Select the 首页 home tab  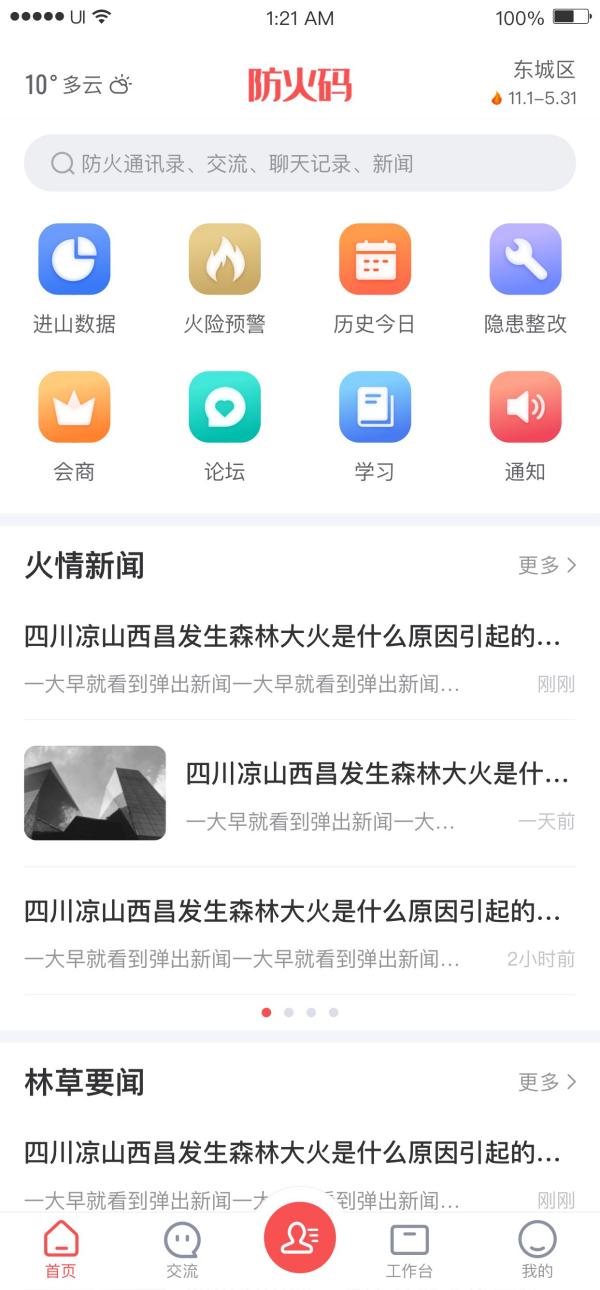coord(61,1249)
